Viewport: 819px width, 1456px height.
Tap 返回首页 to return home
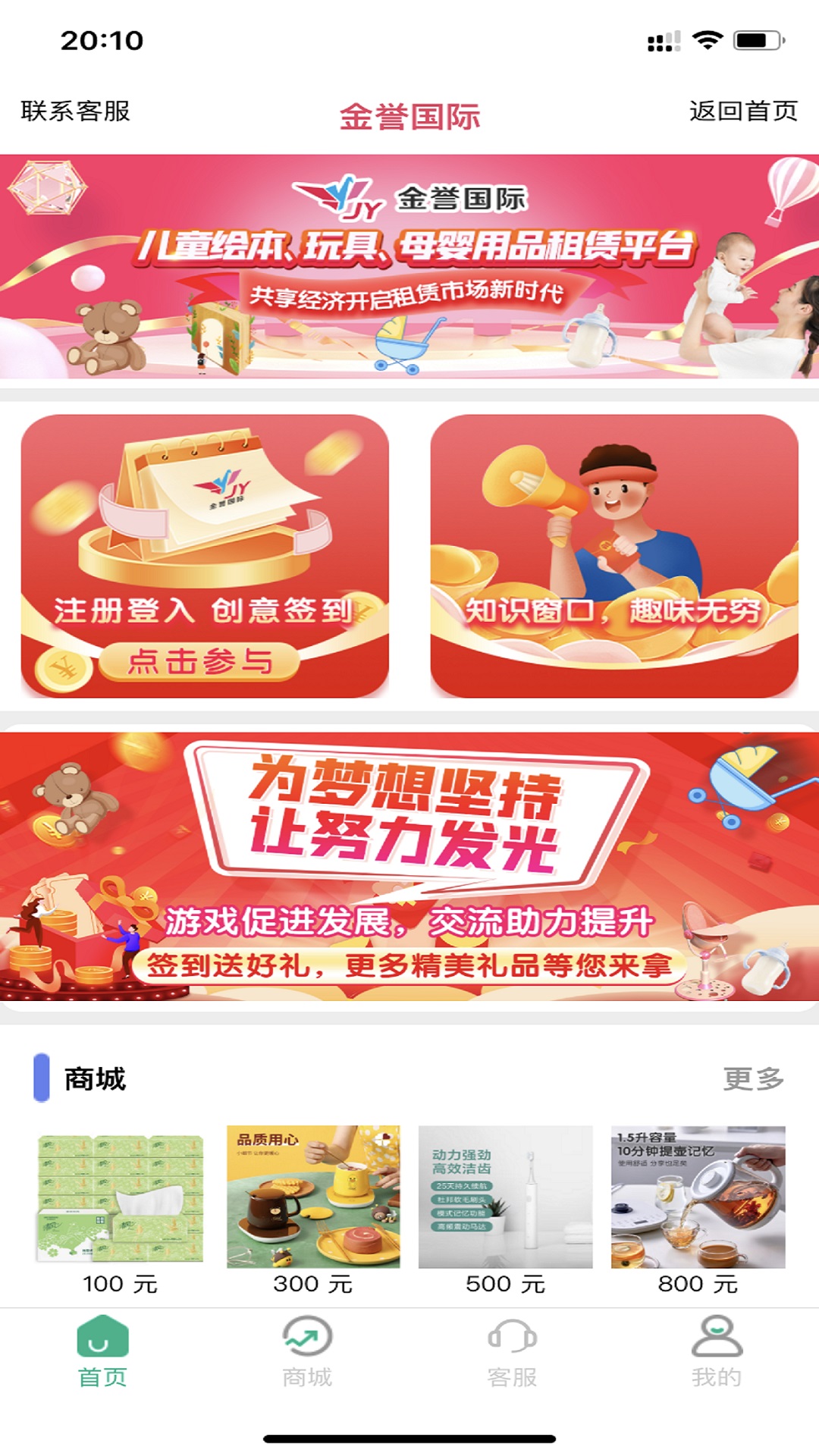pos(742,111)
